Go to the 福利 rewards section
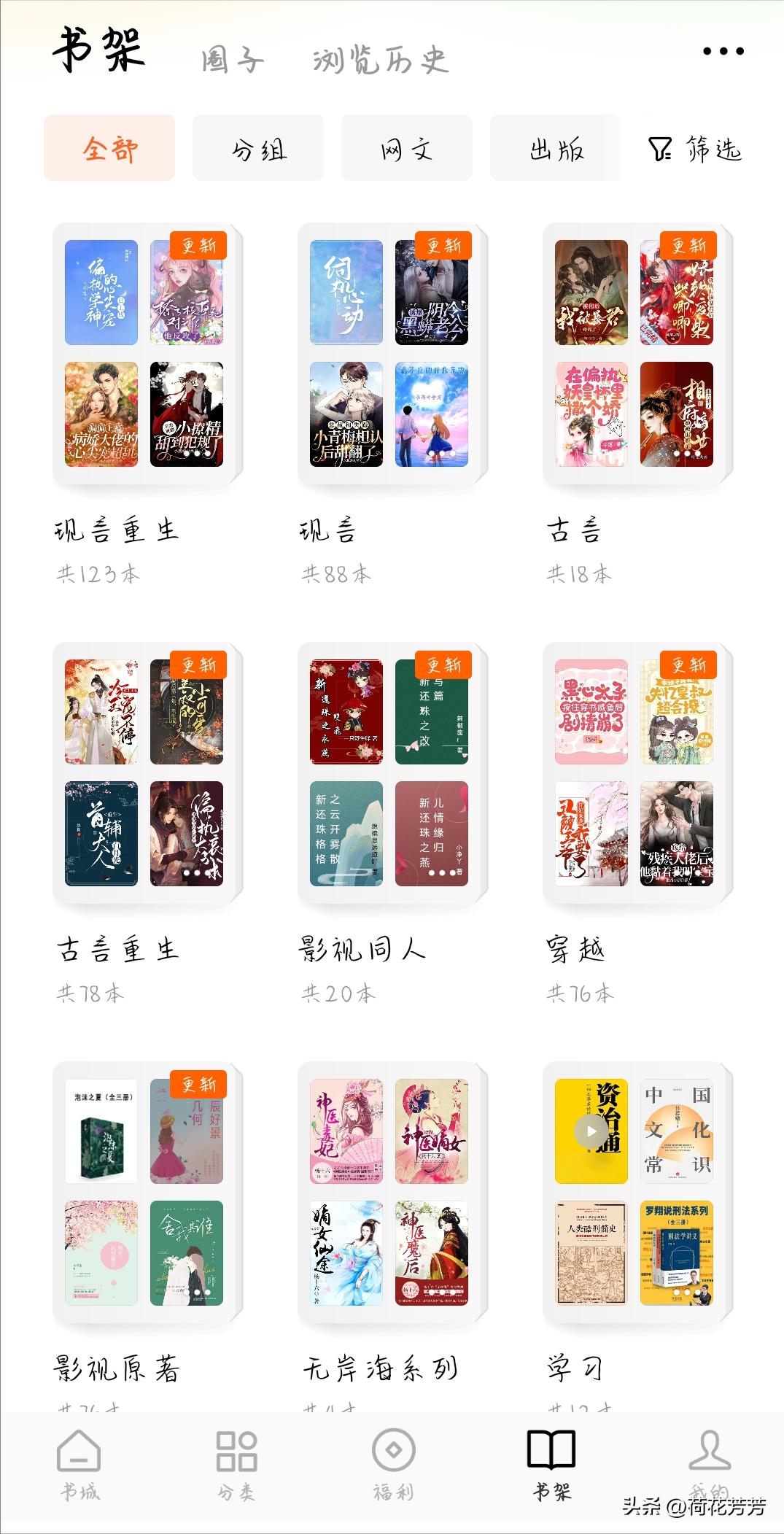The width and height of the screenshot is (784, 1534). (x=392, y=1466)
